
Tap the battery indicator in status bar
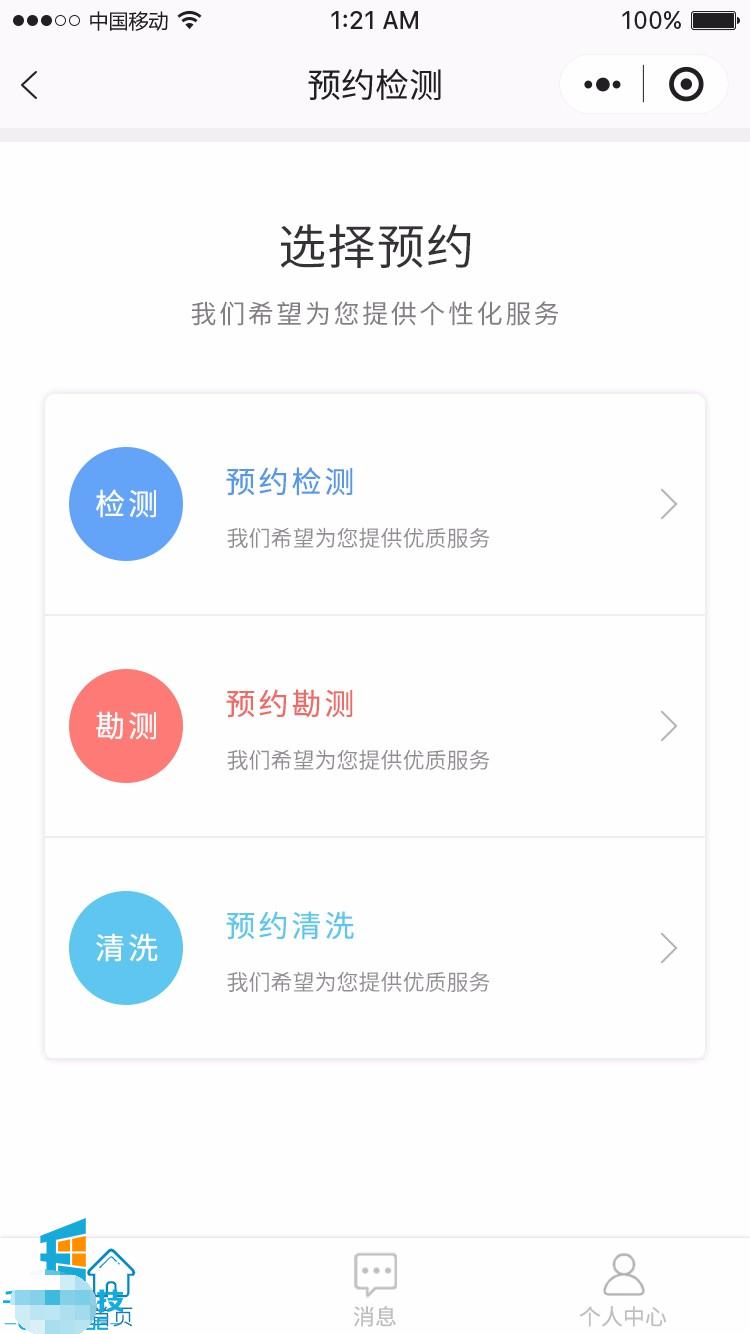point(712,17)
